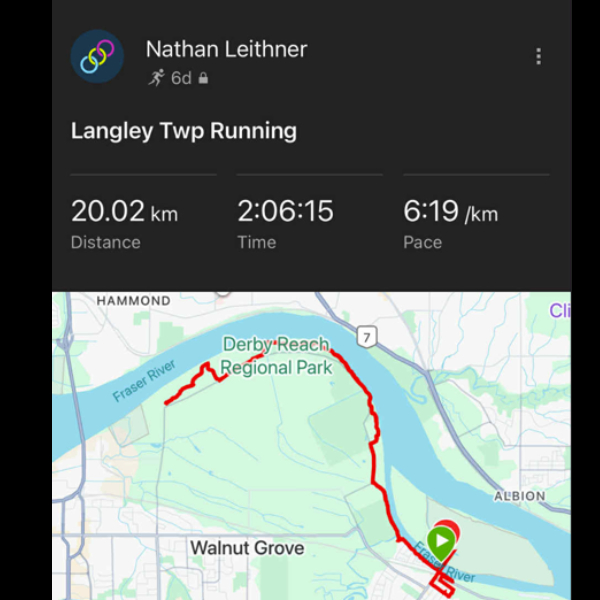The image size is (600, 600).
Task: Open the overflow menu on Nathan's activity
Action: 538,57
